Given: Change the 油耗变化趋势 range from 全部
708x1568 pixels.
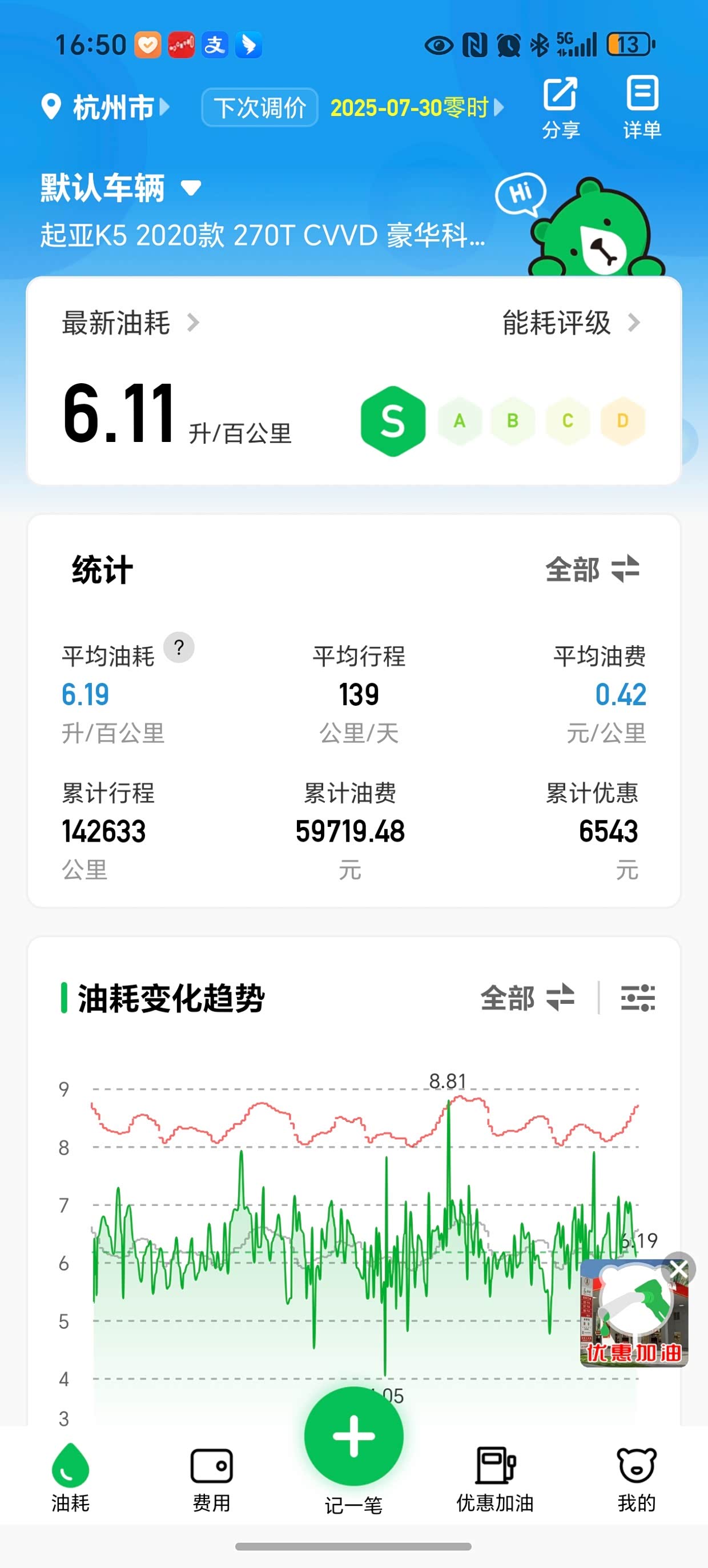Looking at the screenshot, I should pyautogui.click(x=527, y=998).
